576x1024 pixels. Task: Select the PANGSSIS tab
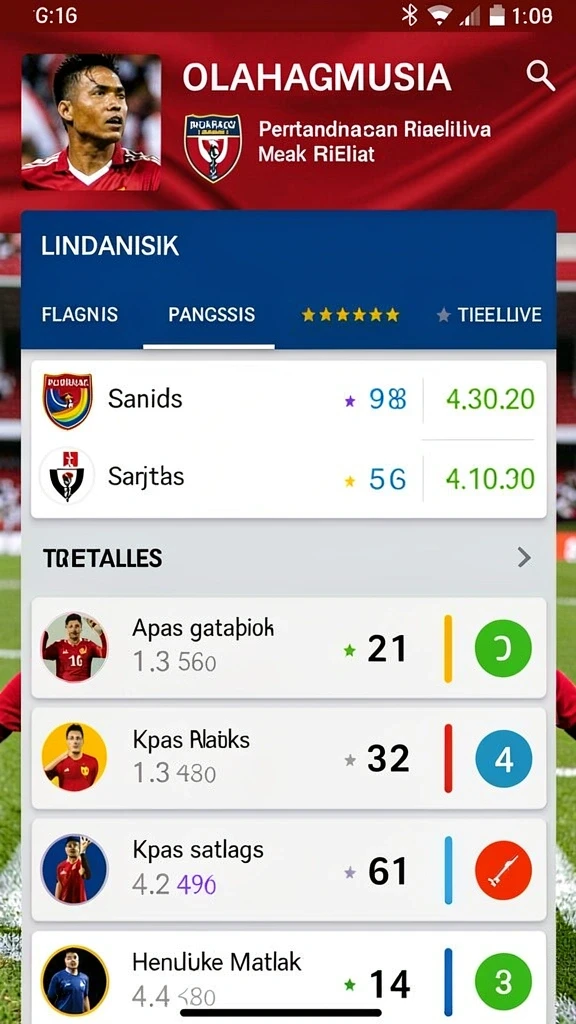click(212, 315)
